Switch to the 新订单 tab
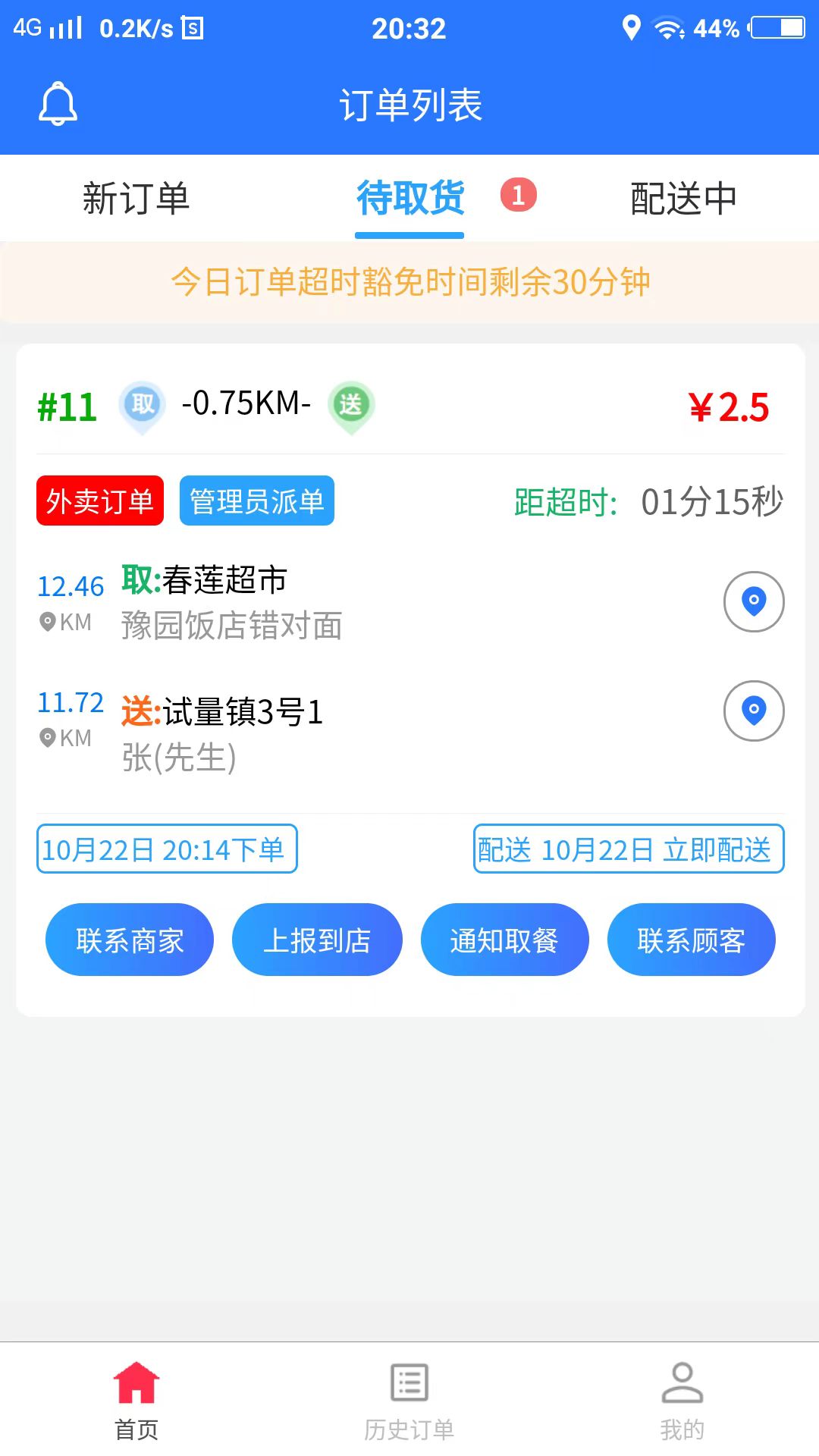The width and height of the screenshot is (819, 1456). tap(136, 199)
